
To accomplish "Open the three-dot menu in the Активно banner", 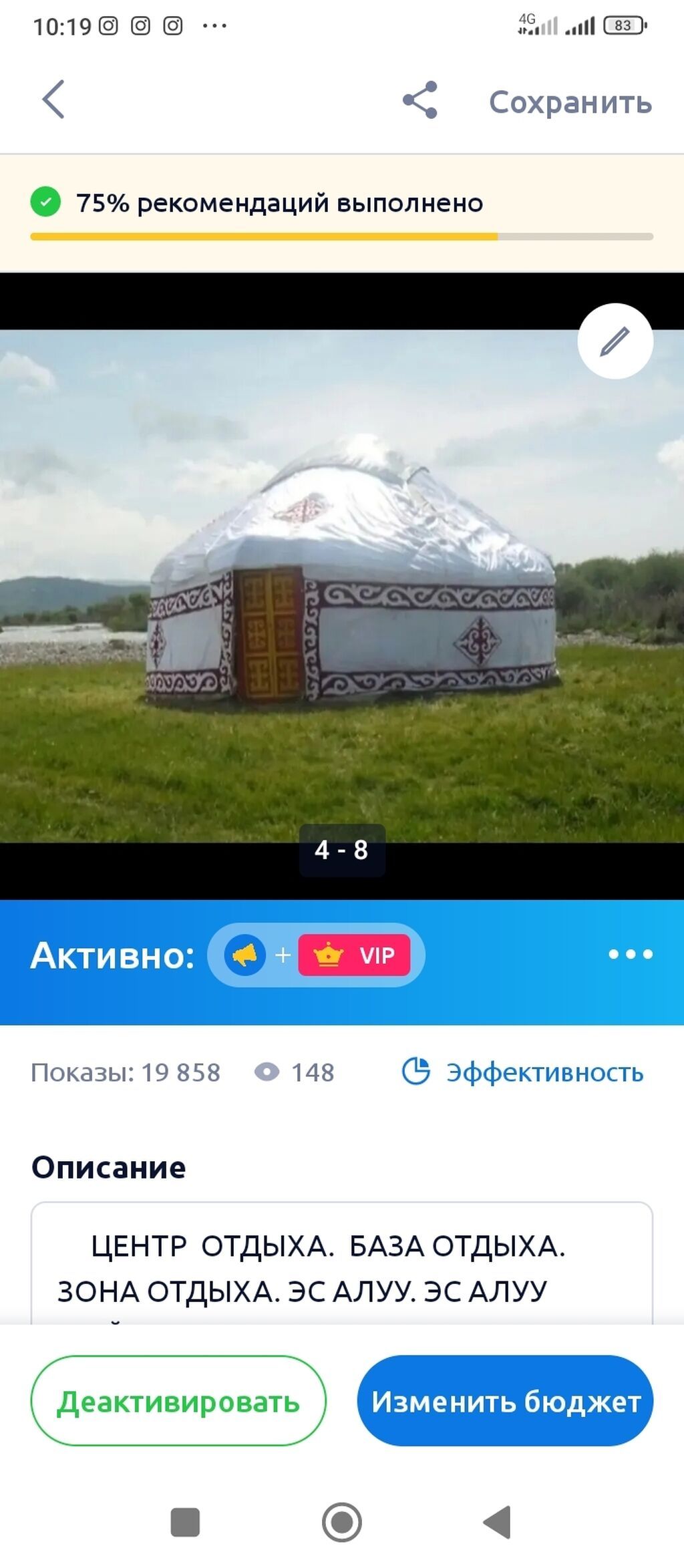I will coord(631,954).
